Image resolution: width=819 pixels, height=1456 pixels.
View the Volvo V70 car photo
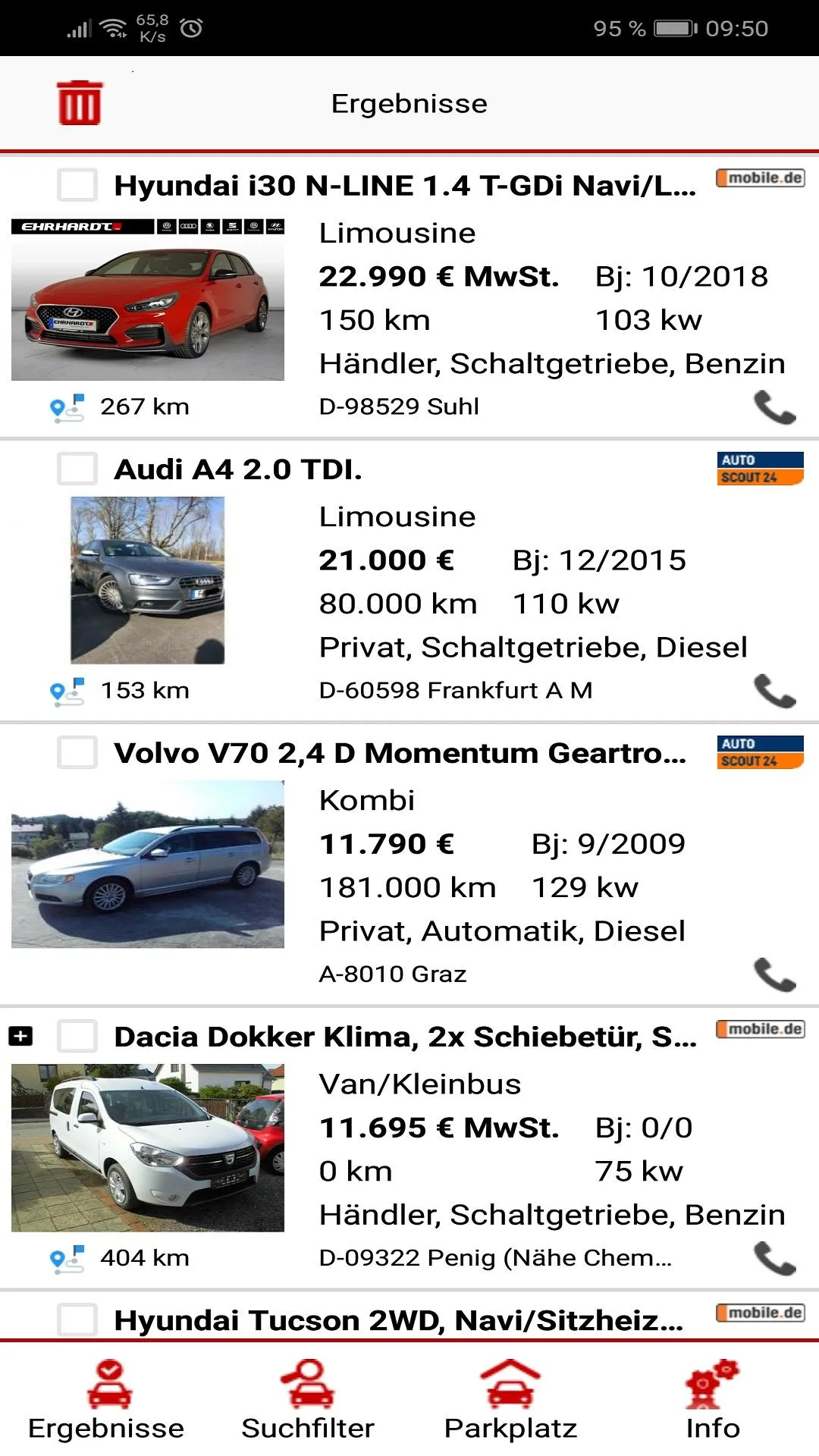pyautogui.click(x=148, y=864)
